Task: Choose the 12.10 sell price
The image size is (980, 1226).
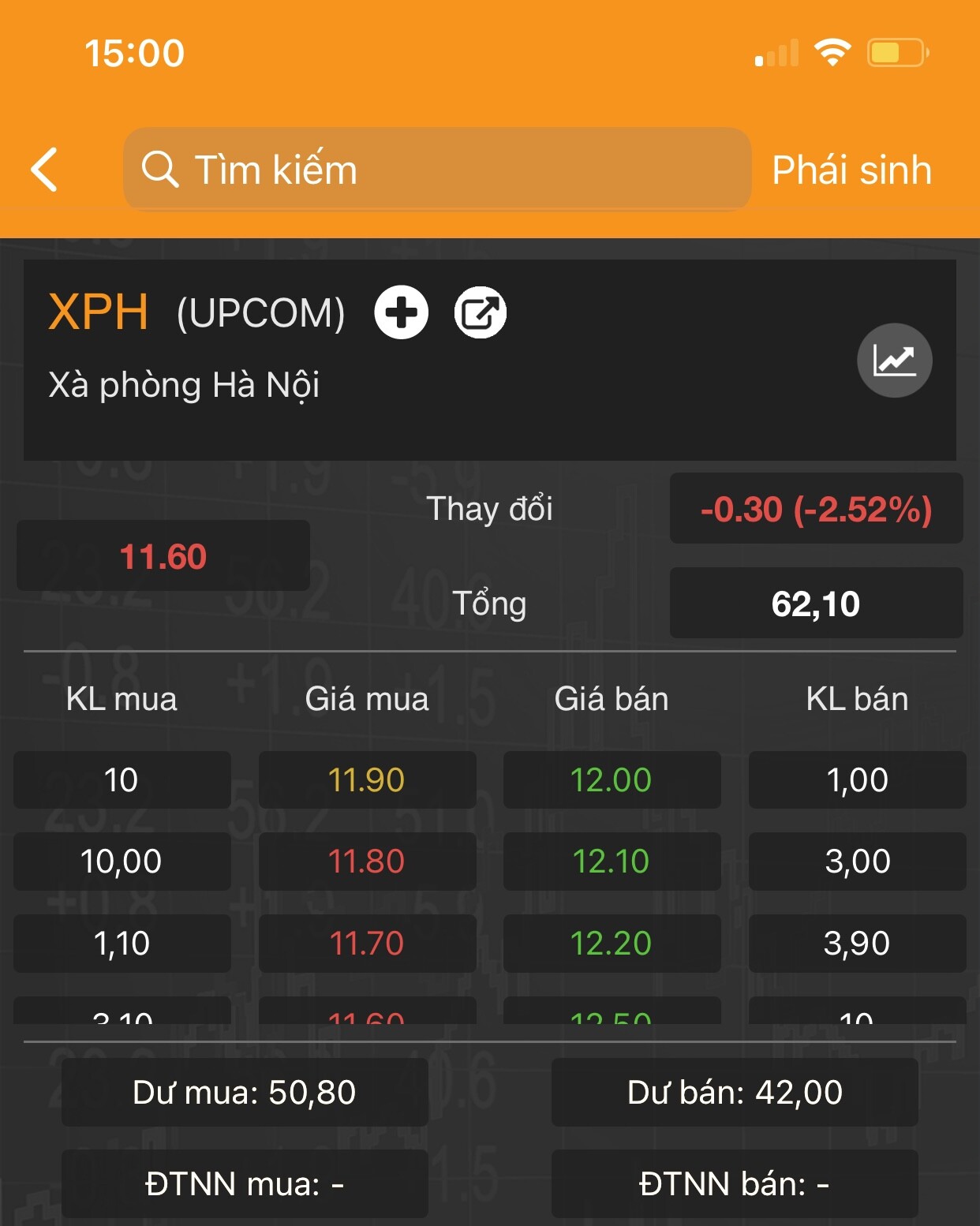Action: point(612,862)
